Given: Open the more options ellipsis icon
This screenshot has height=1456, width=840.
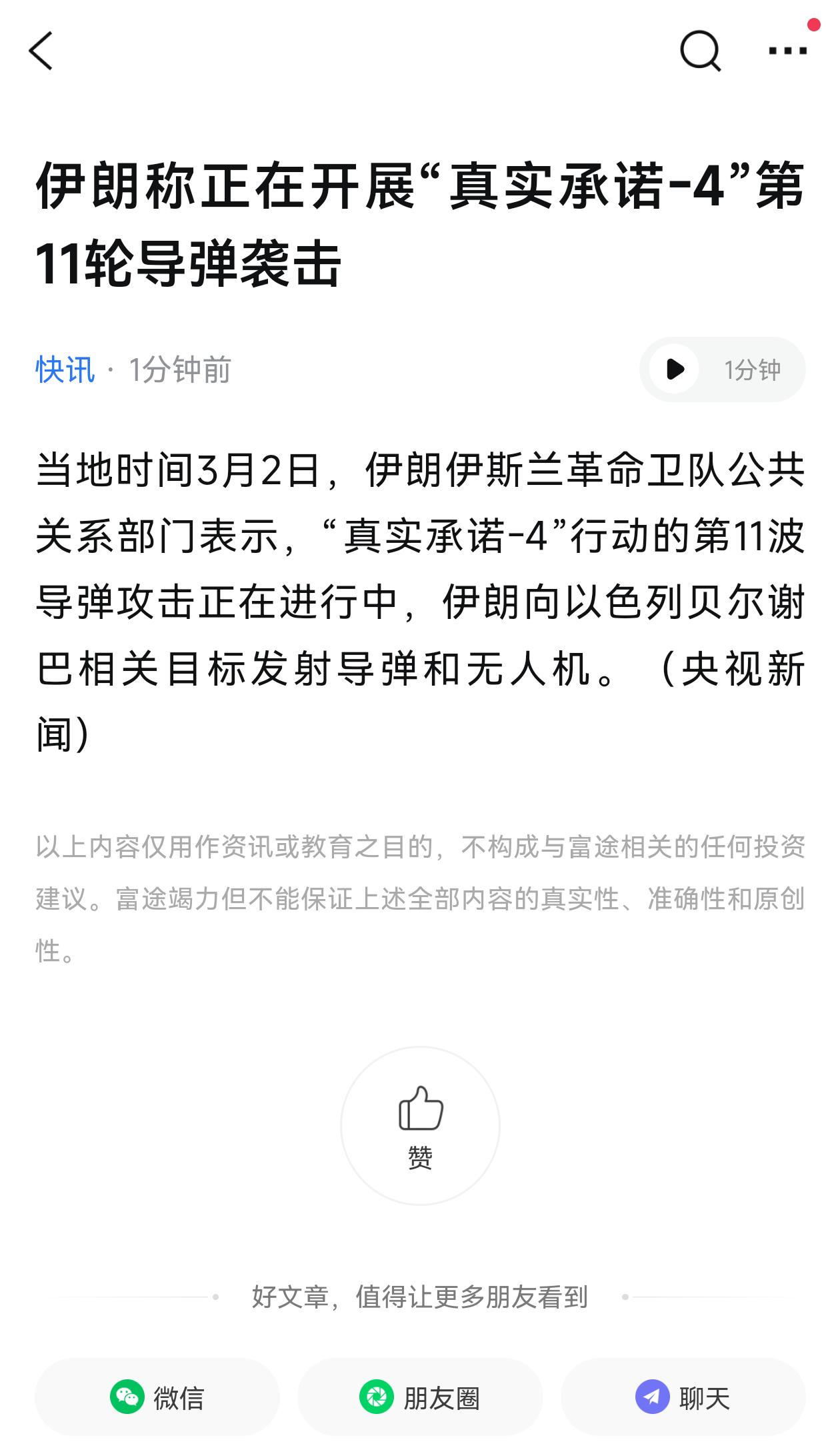Looking at the screenshot, I should [x=784, y=52].
